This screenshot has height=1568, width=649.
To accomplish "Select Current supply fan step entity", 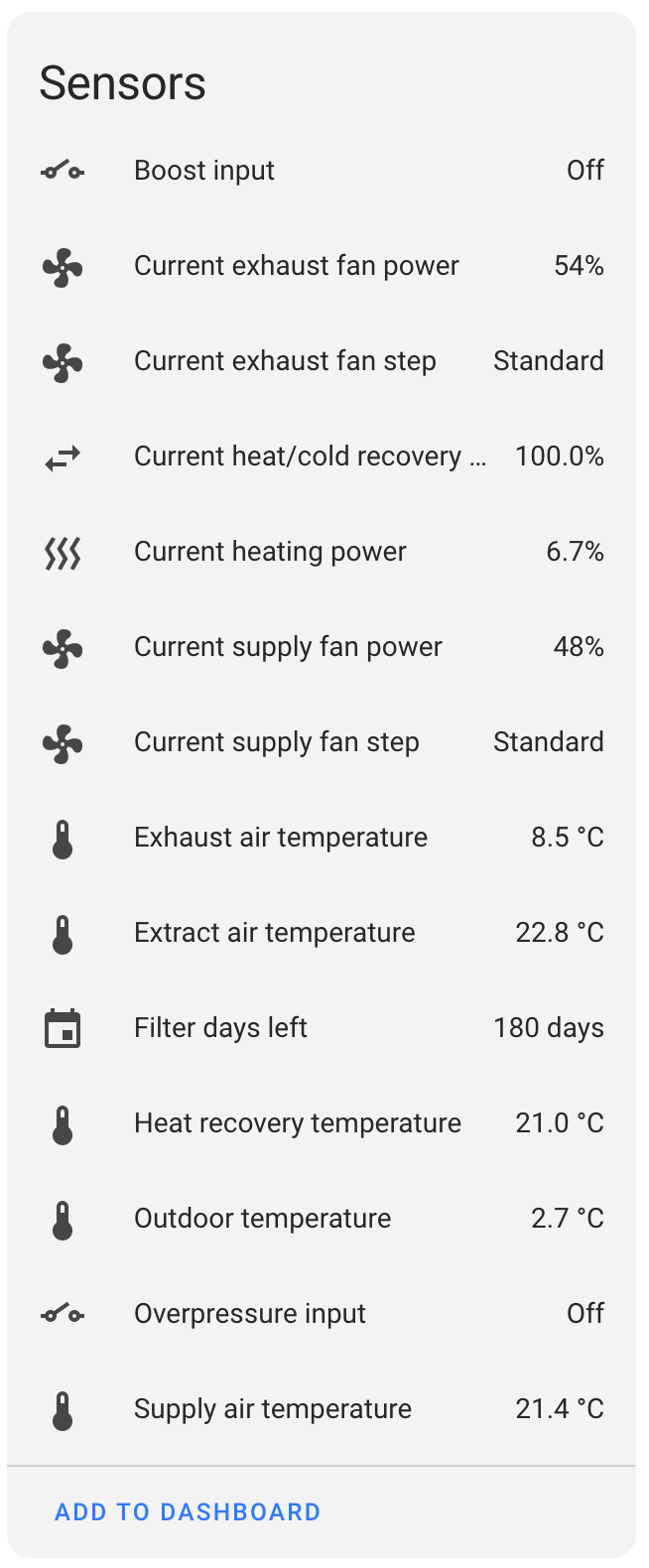I will (322, 742).
